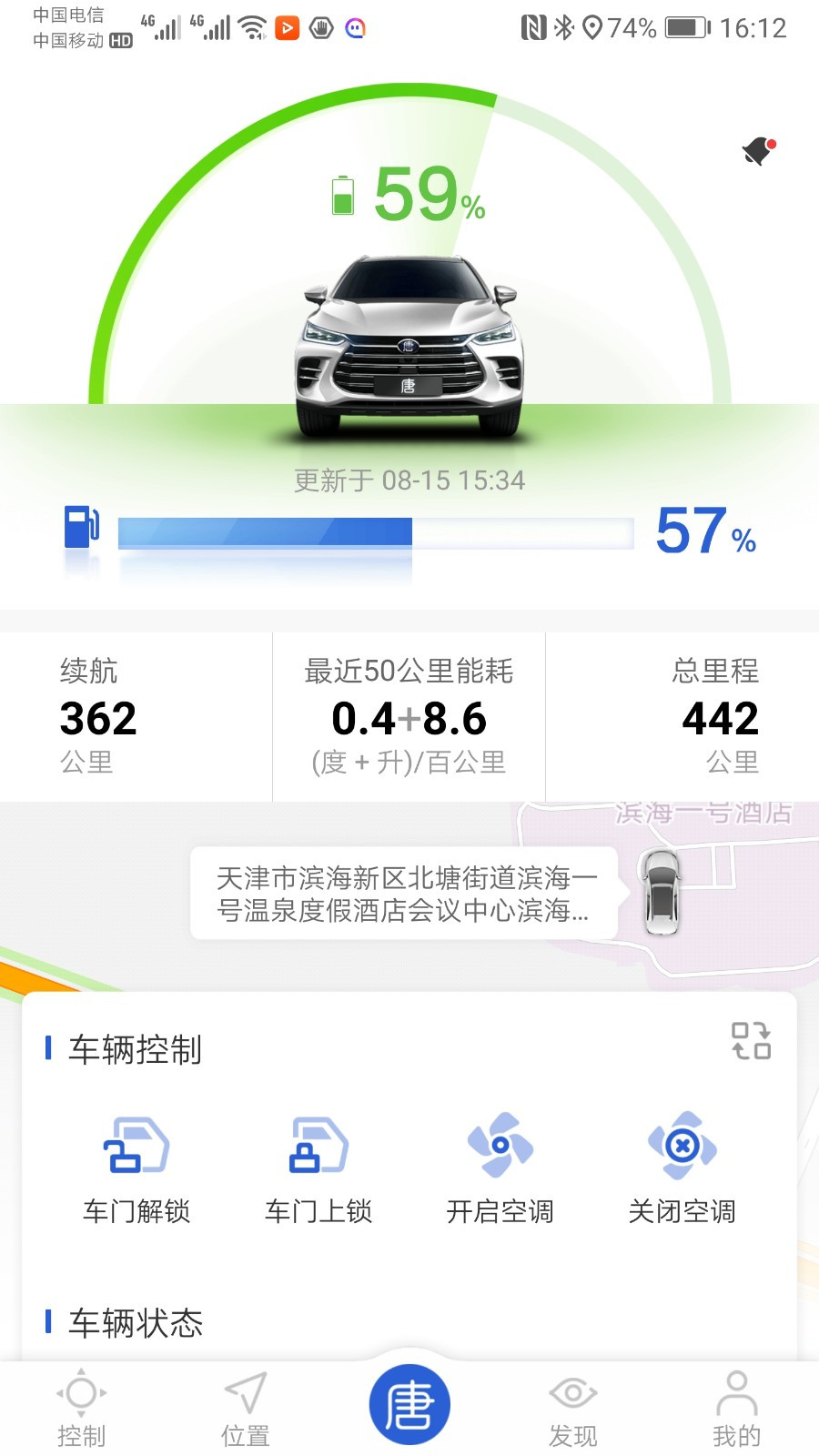Switch to the 发现 tab
The height and width of the screenshot is (1456, 819).
[x=572, y=1408]
